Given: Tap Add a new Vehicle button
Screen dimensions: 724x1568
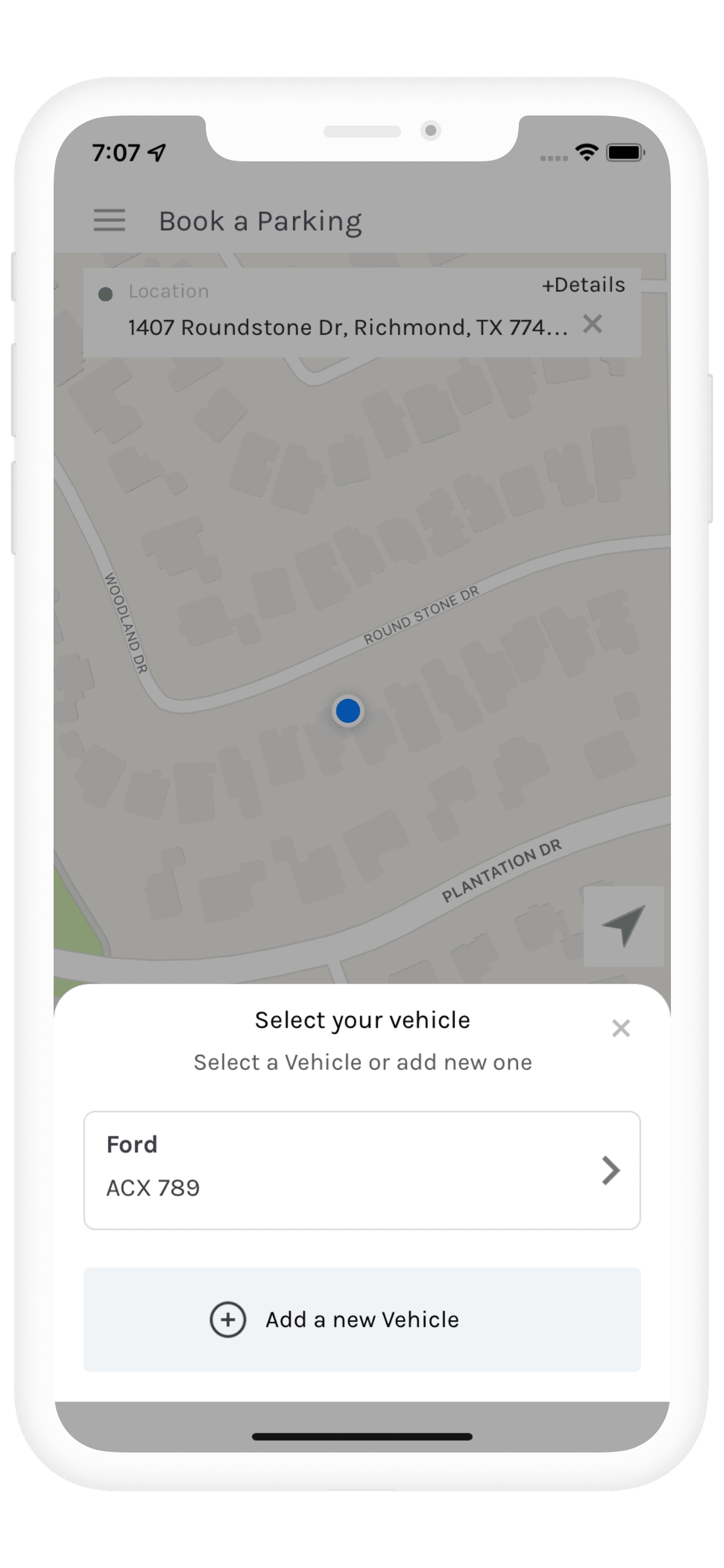Looking at the screenshot, I should click(x=362, y=1319).
